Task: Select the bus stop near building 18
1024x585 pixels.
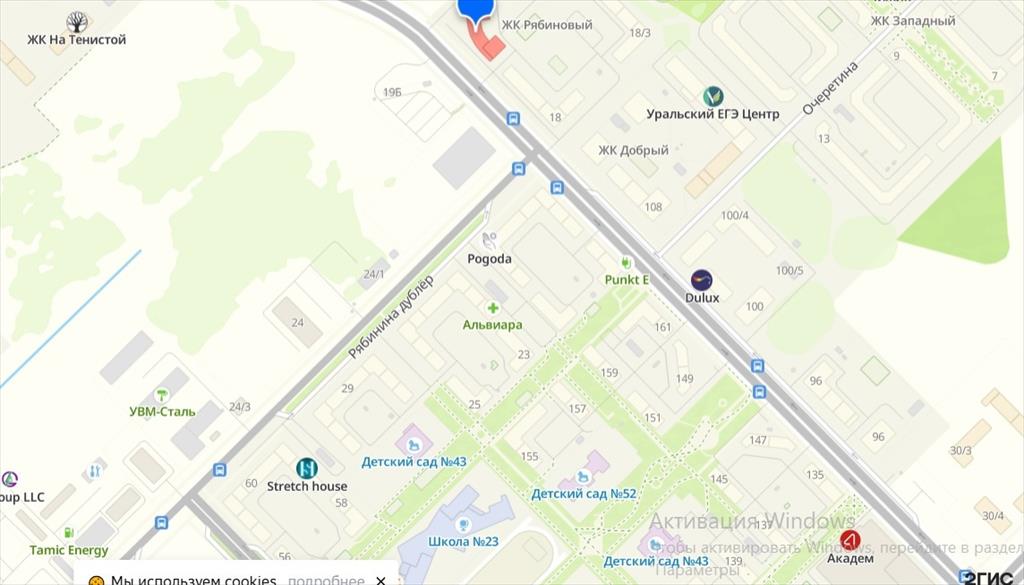Action: (x=513, y=118)
